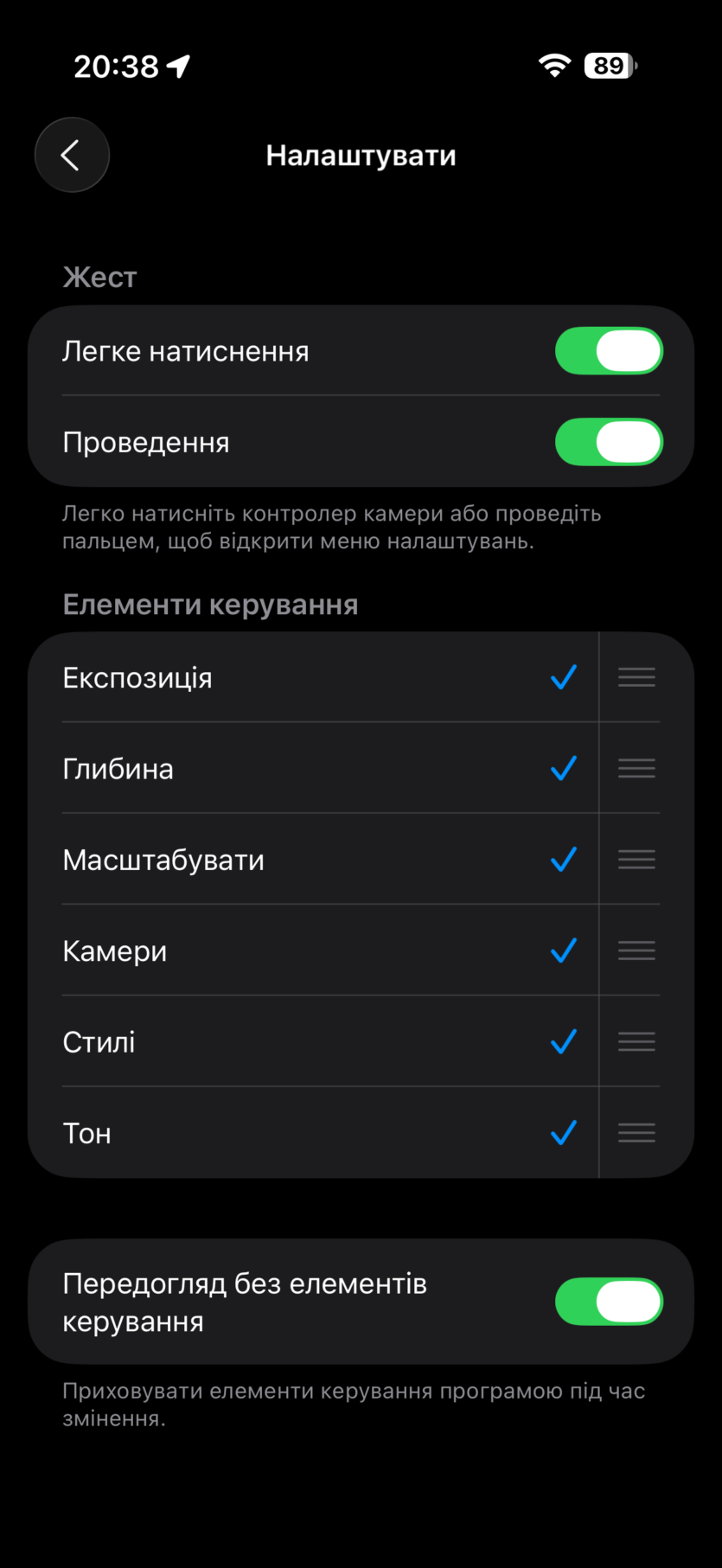Toggle Передогляд без елементів керування off
This screenshot has height=1568, width=722.
click(x=609, y=1302)
